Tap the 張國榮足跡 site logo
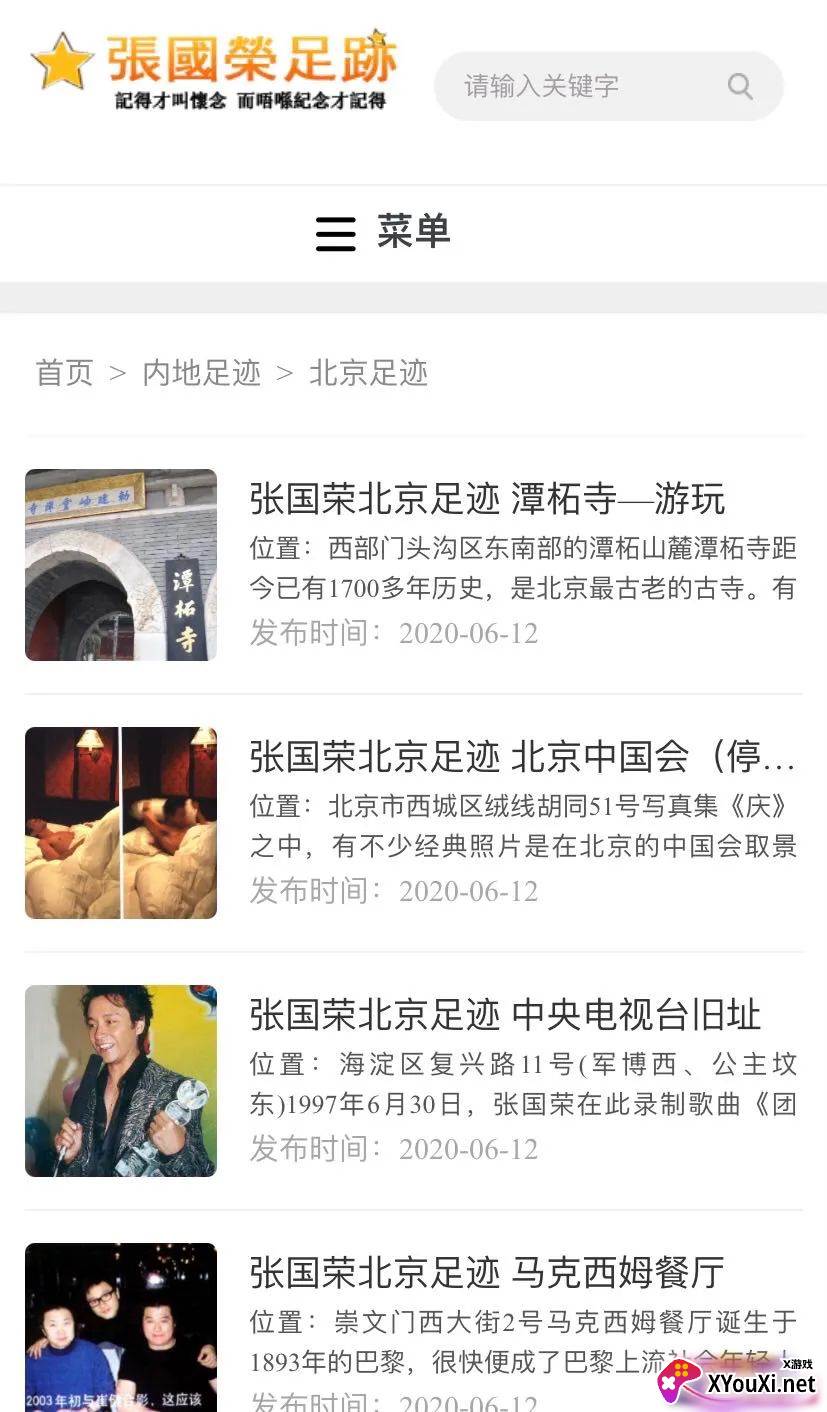The image size is (827, 1412). 214,70
